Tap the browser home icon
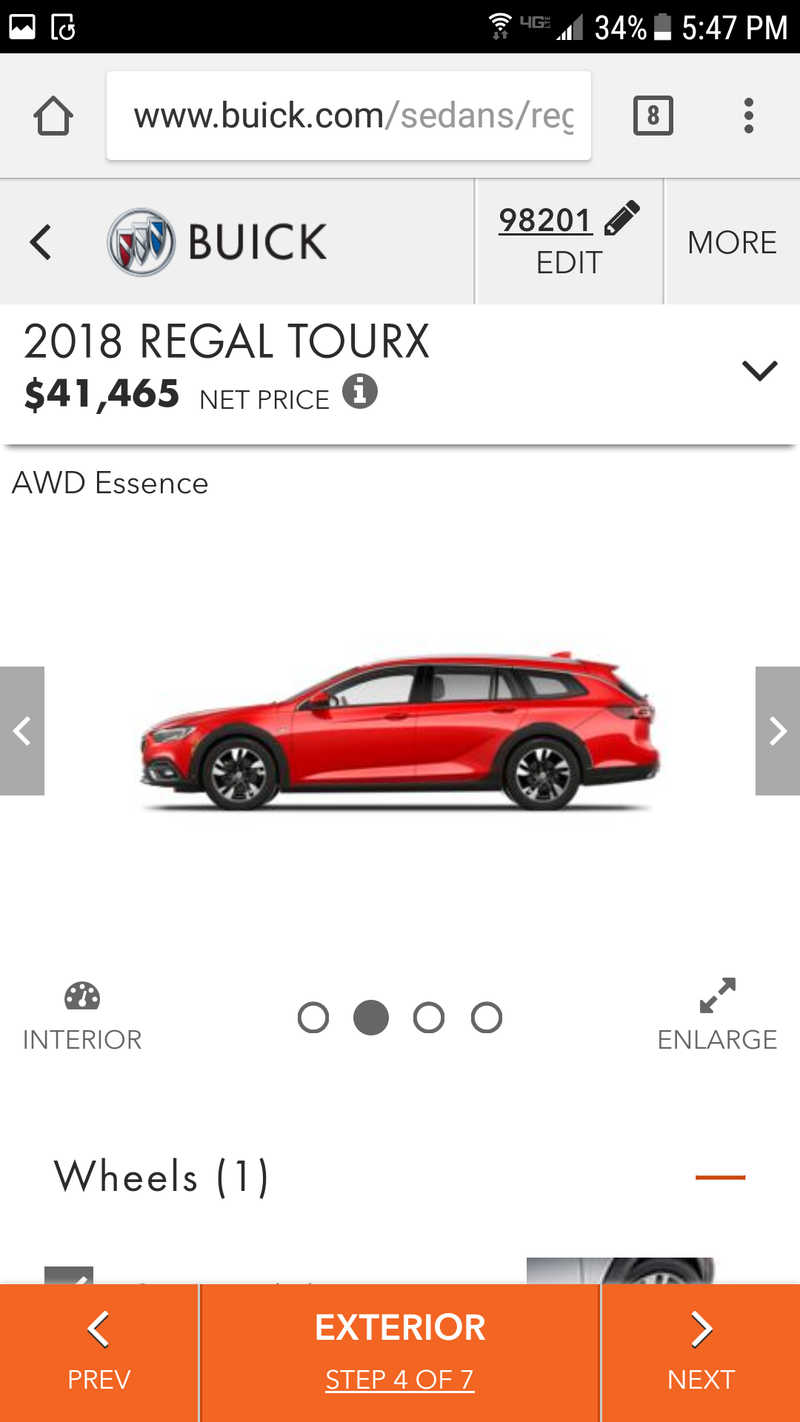This screenshot has height=1422, width=800. point(53,117)
